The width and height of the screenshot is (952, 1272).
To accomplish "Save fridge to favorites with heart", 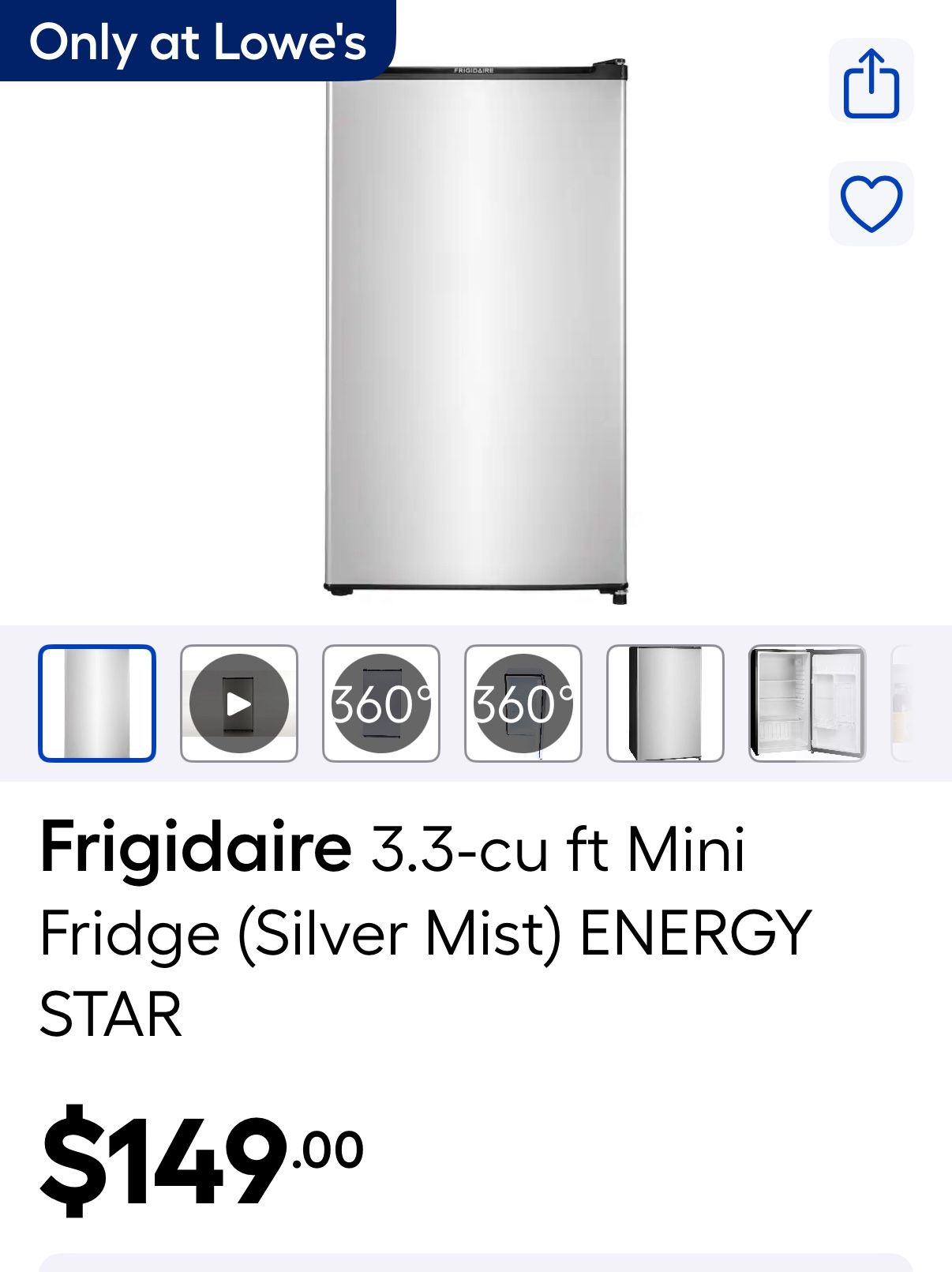I will coord(871,204).
